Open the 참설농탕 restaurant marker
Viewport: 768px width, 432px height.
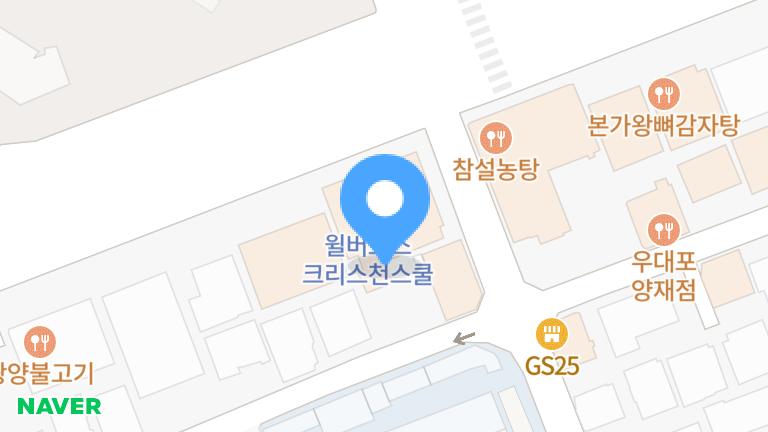[495, 136]
